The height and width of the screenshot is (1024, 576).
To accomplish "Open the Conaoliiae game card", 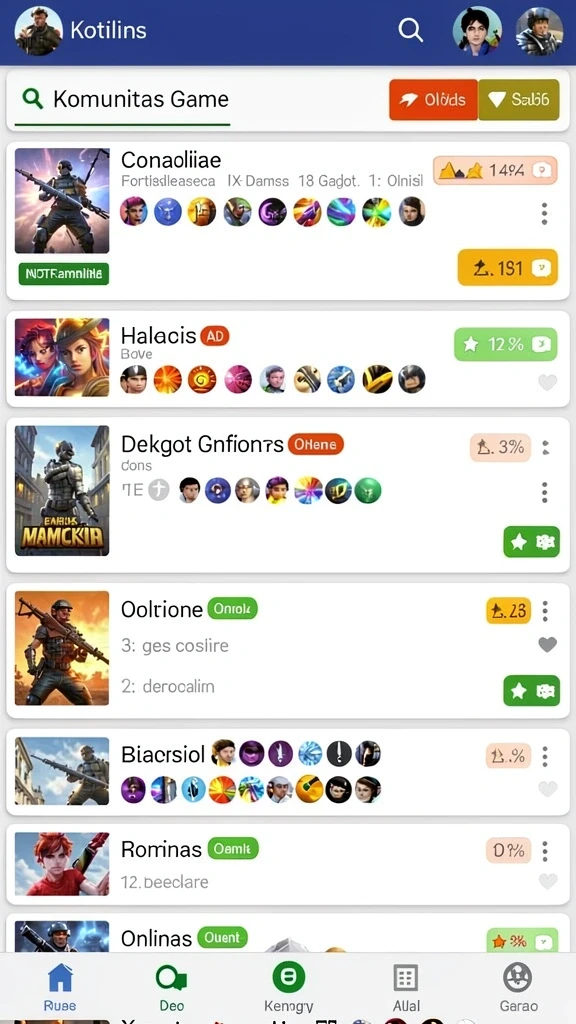I will (x=288, y=221).
